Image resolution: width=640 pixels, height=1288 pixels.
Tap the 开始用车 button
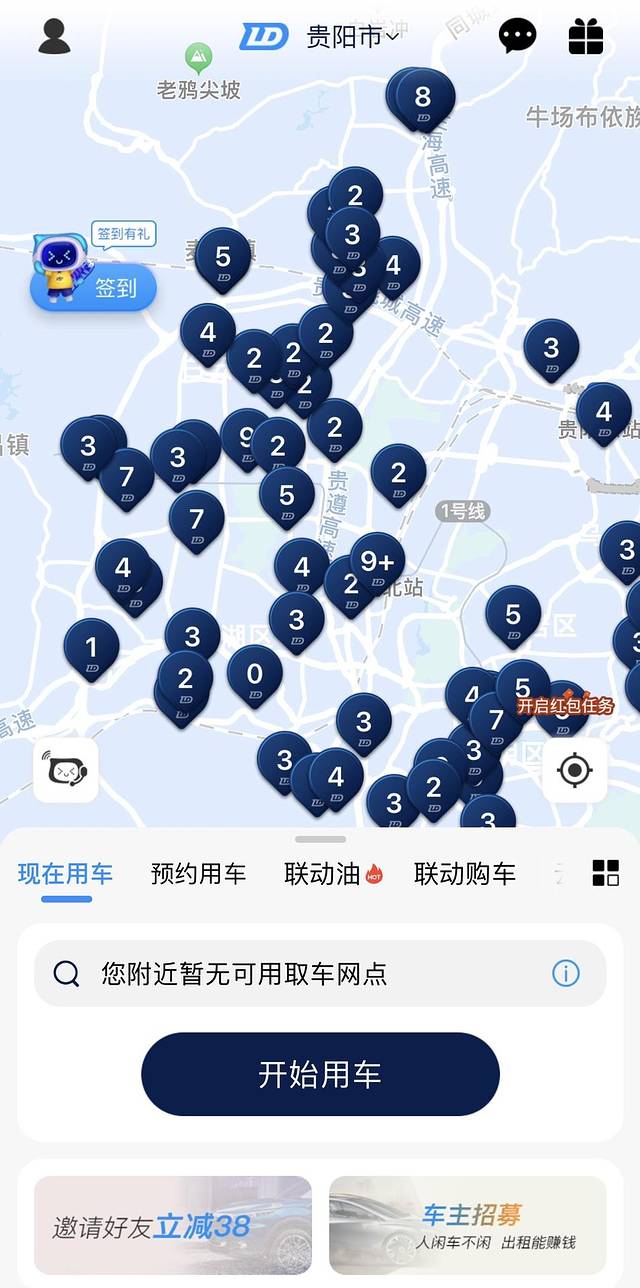(x=320, y=1074)
